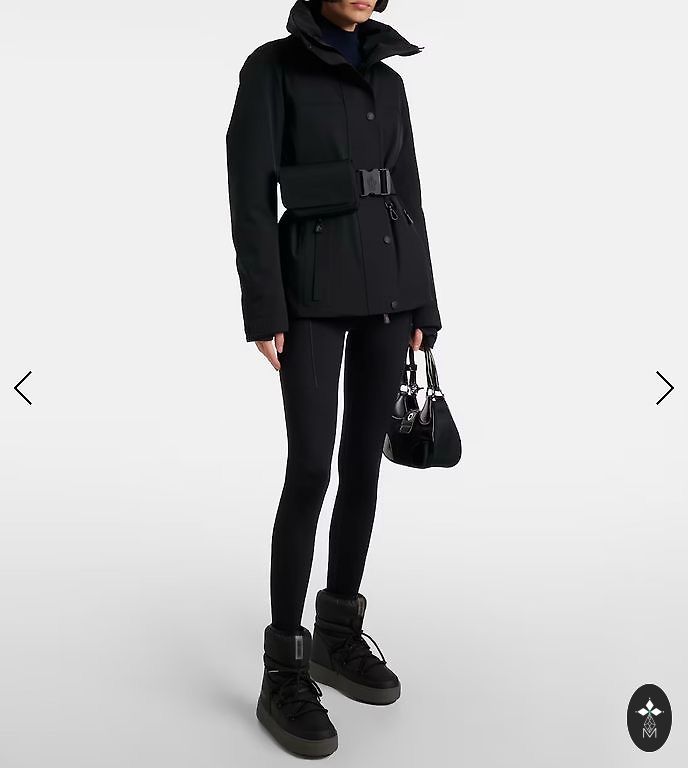The image size is (688, 768).
Task: Open the round floating assistant button
Action: pyautogui.click(x=649, y=717)
